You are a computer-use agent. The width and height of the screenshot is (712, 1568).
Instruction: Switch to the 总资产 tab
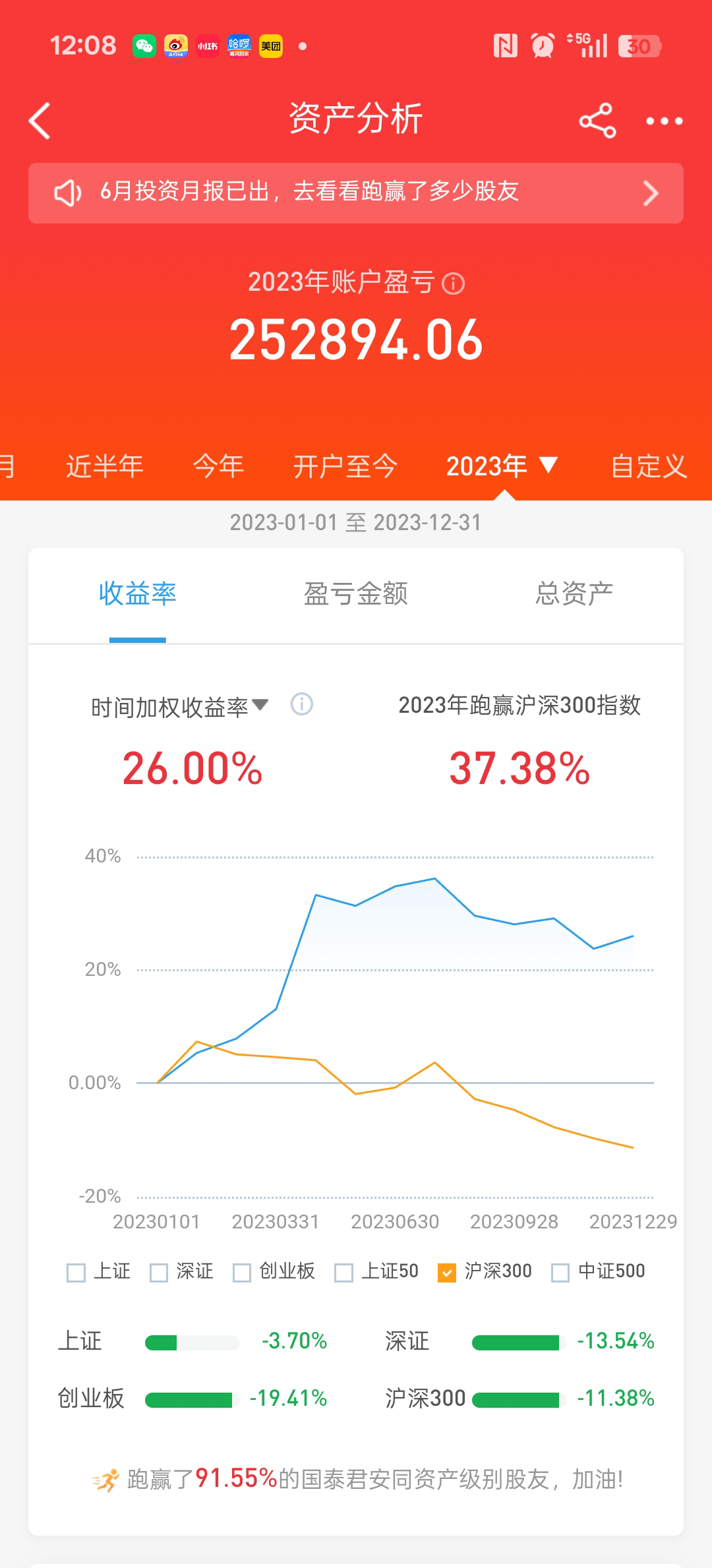point(574,593)
